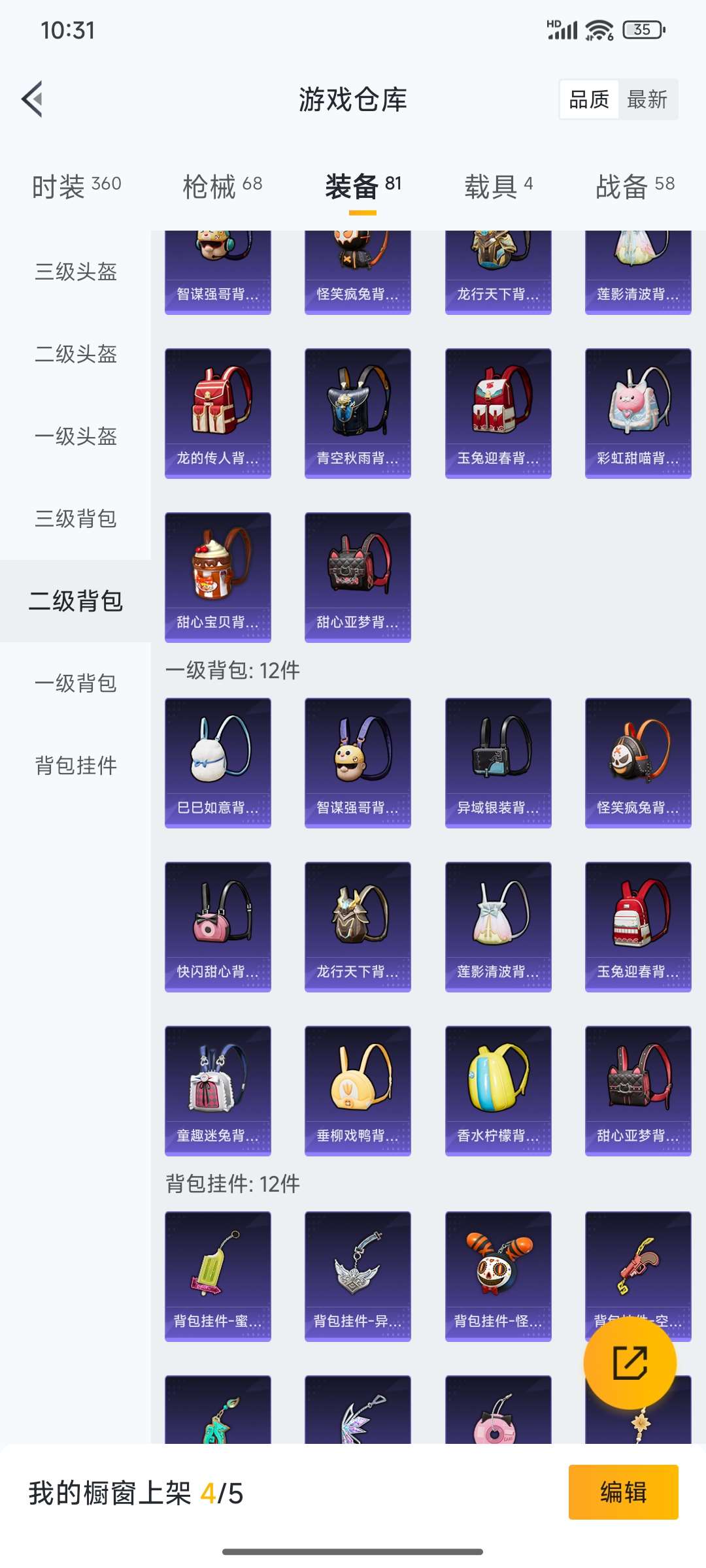
Task: Sort warehouse by 最新
Action: (647, 100)
